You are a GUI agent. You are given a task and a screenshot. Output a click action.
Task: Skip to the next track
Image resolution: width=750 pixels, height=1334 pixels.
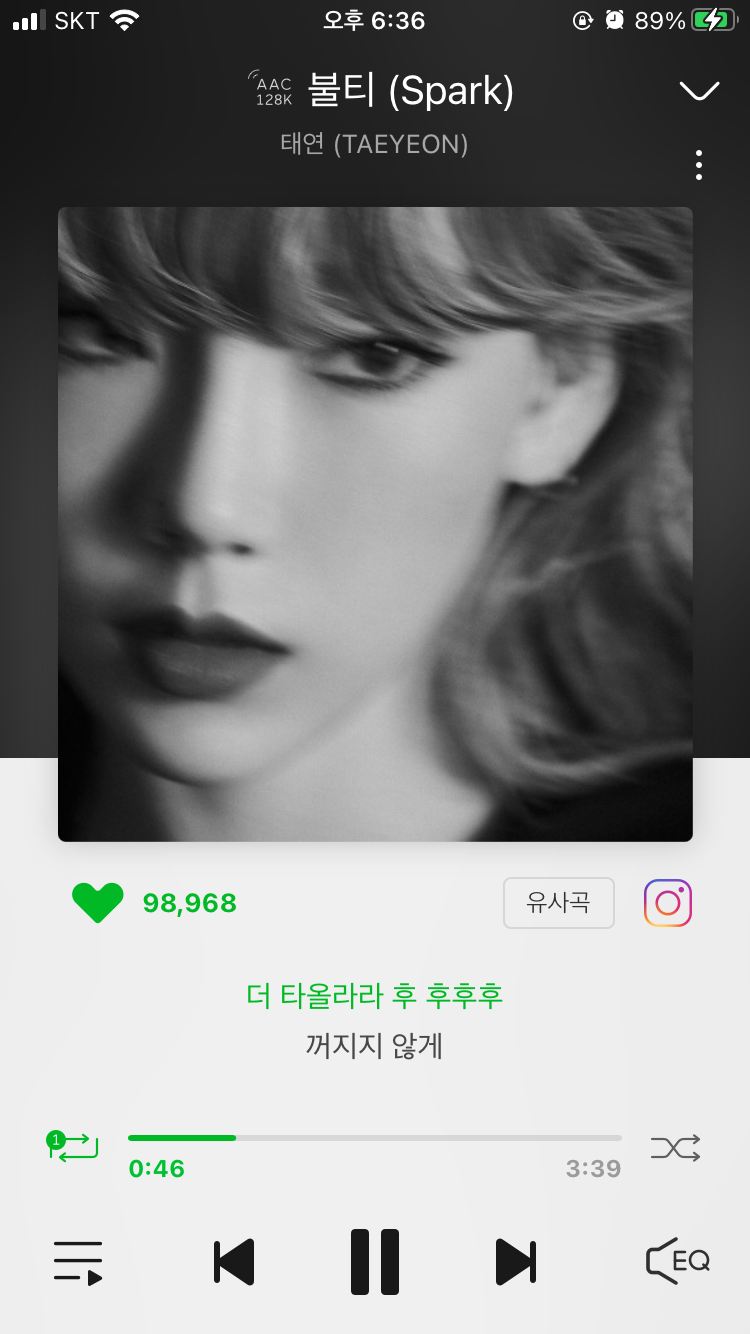(x=516, y=1262)
